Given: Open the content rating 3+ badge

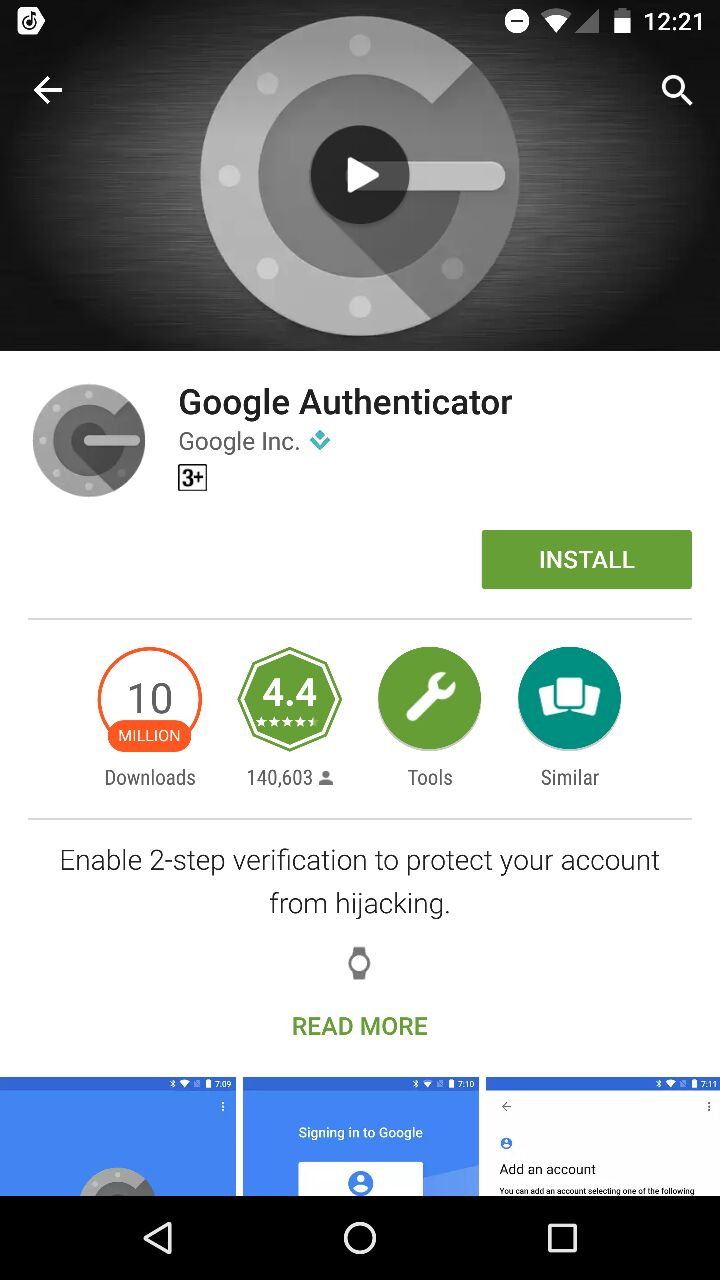Looking at the screenshot, I should (x=192, y=478).
